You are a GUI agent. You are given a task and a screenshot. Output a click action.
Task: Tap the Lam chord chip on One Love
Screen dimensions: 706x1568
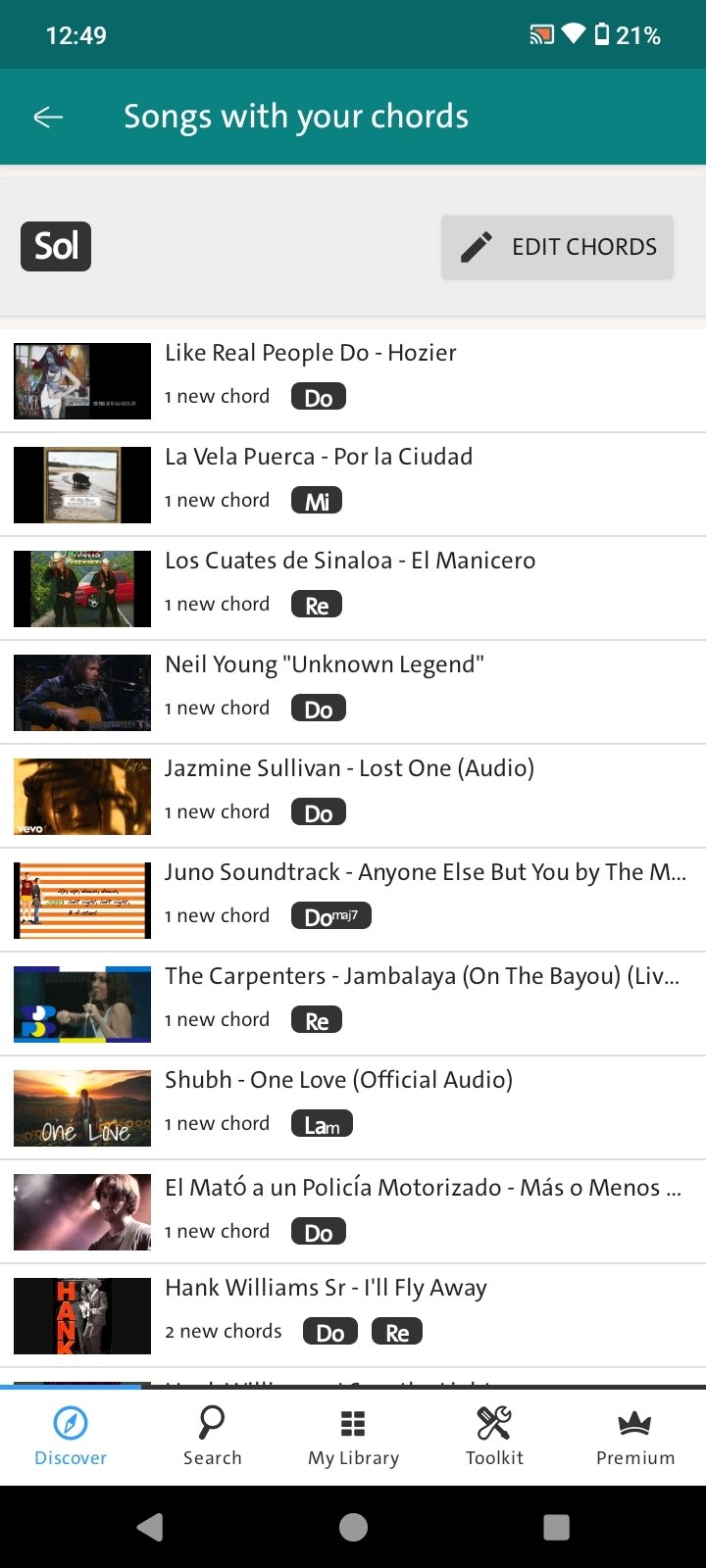click(323, 1123)
